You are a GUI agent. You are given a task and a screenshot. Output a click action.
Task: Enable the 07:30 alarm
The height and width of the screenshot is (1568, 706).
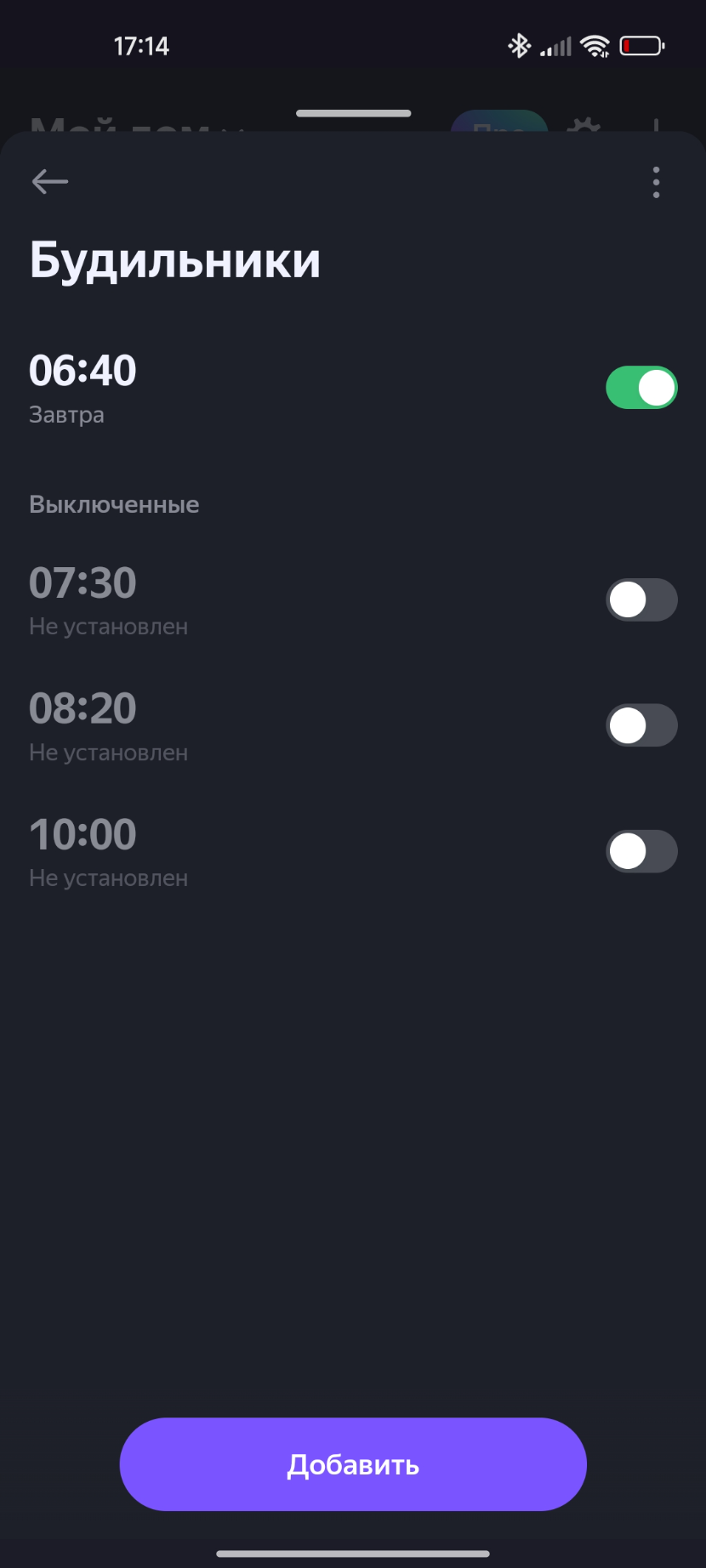pos(641,600)
